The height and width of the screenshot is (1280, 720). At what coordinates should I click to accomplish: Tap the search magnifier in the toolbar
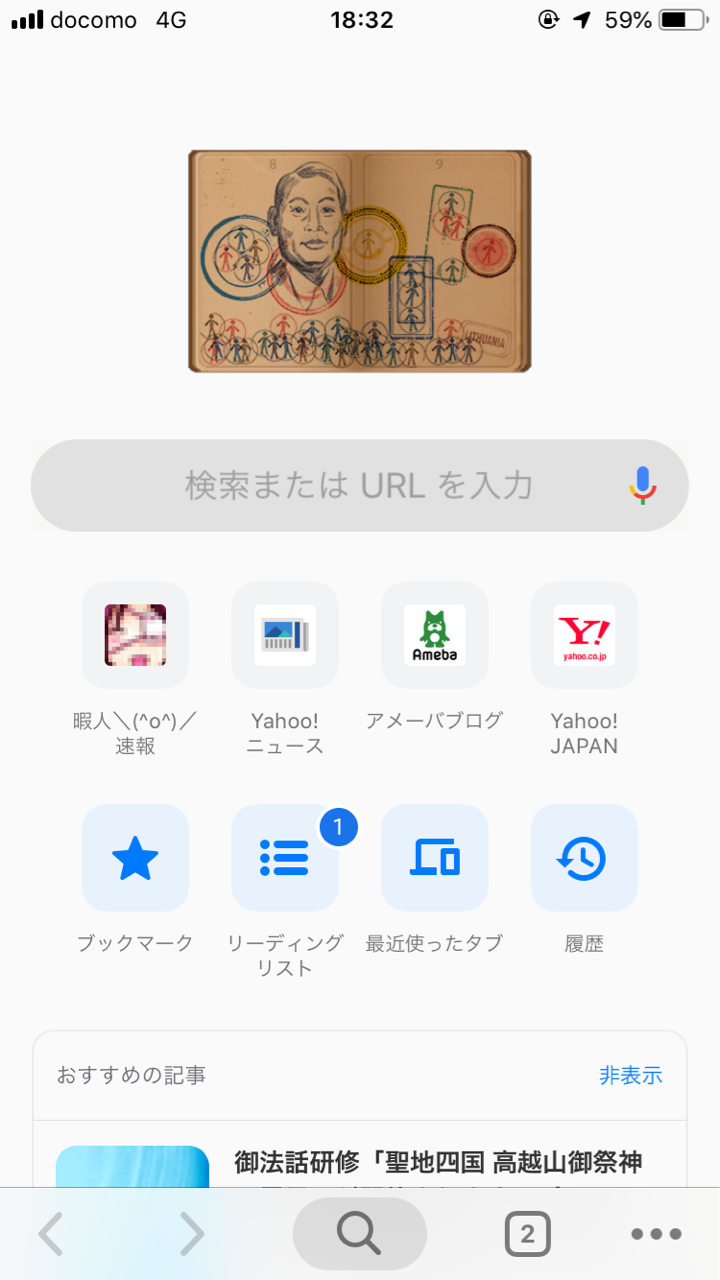pos(359,1235)
